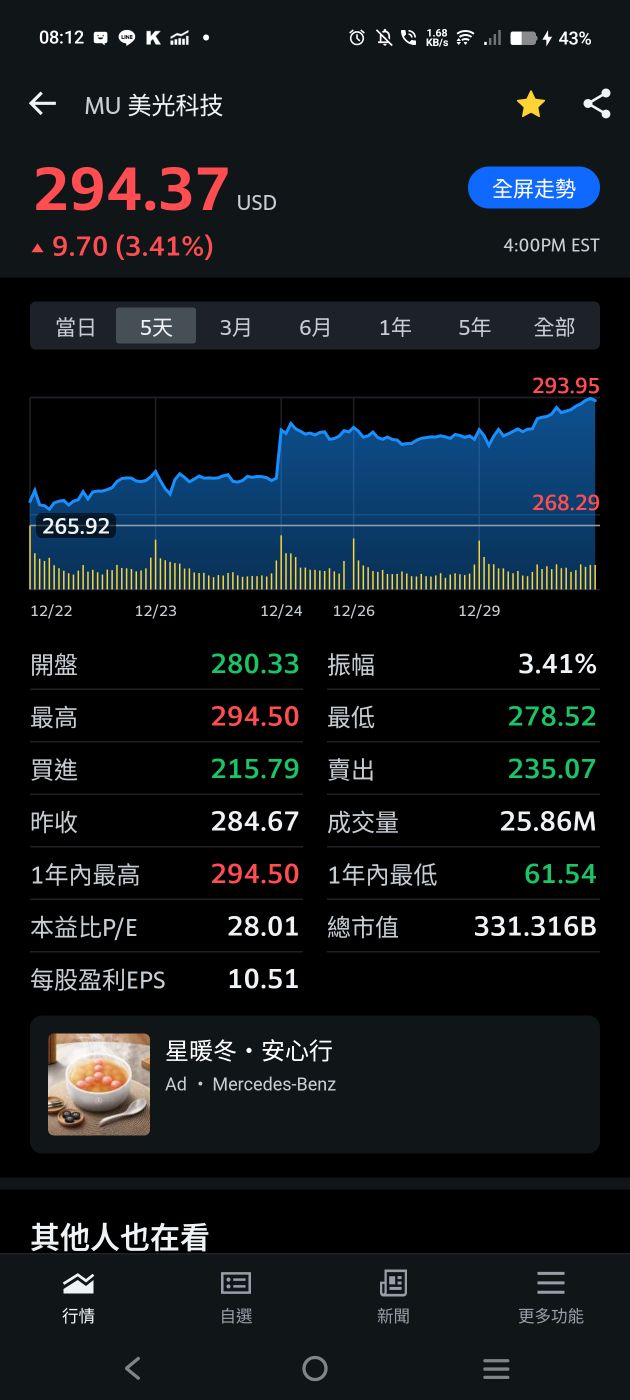Switch to the 自選 watchlist tab
The width and height of the screenshot is (630, 1400).
[x=236, y=1297]
